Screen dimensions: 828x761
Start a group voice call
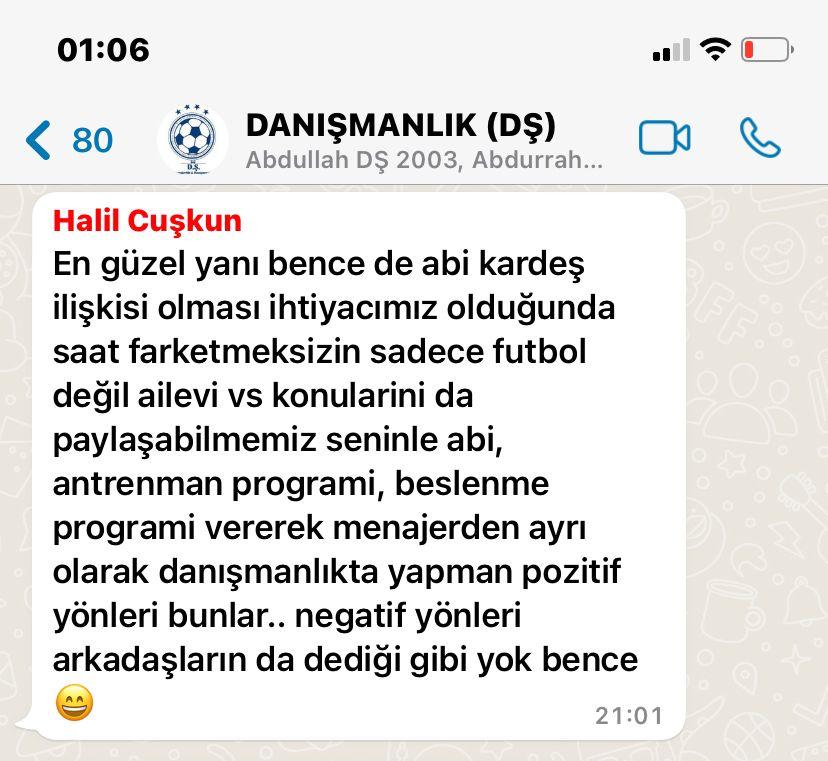point(760,138)
